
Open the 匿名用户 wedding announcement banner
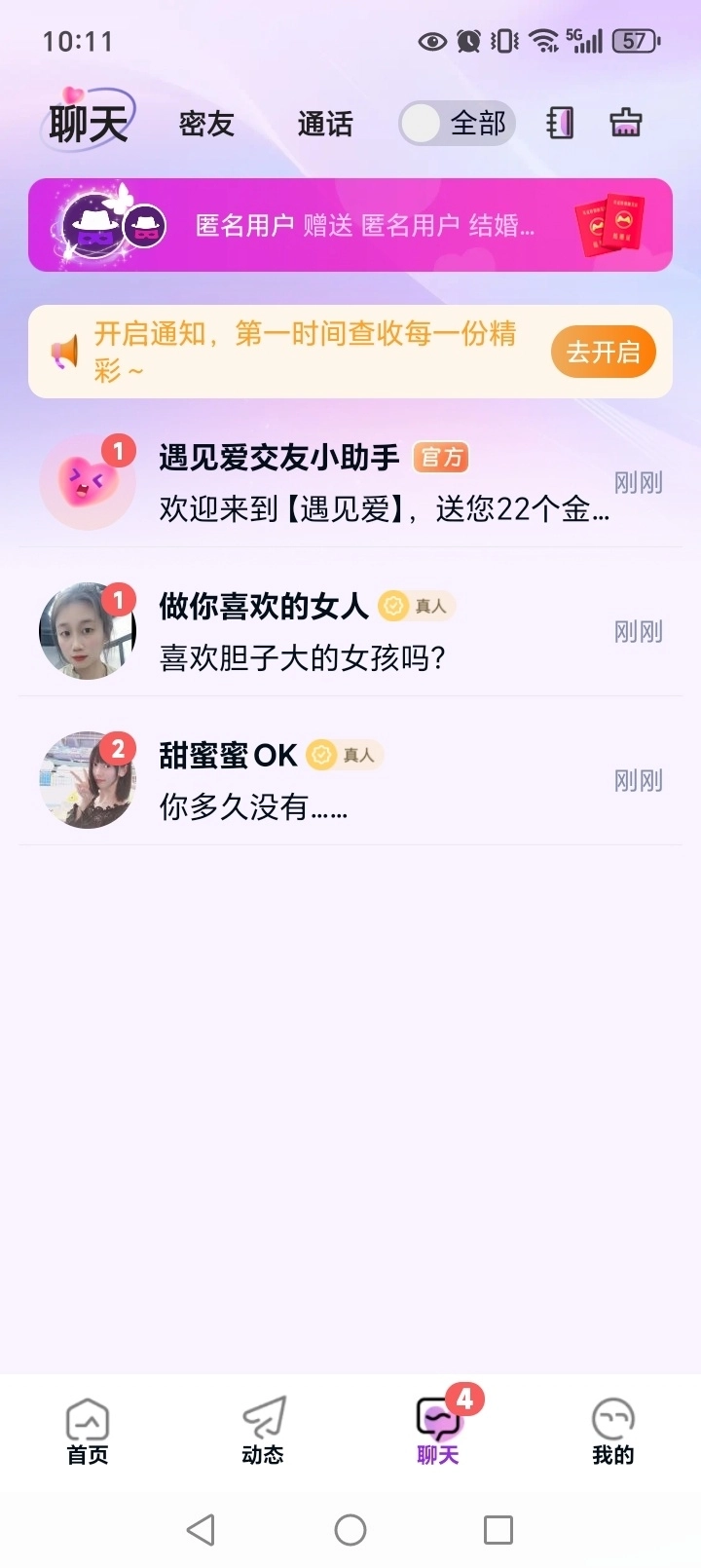(x=350, y=225)
